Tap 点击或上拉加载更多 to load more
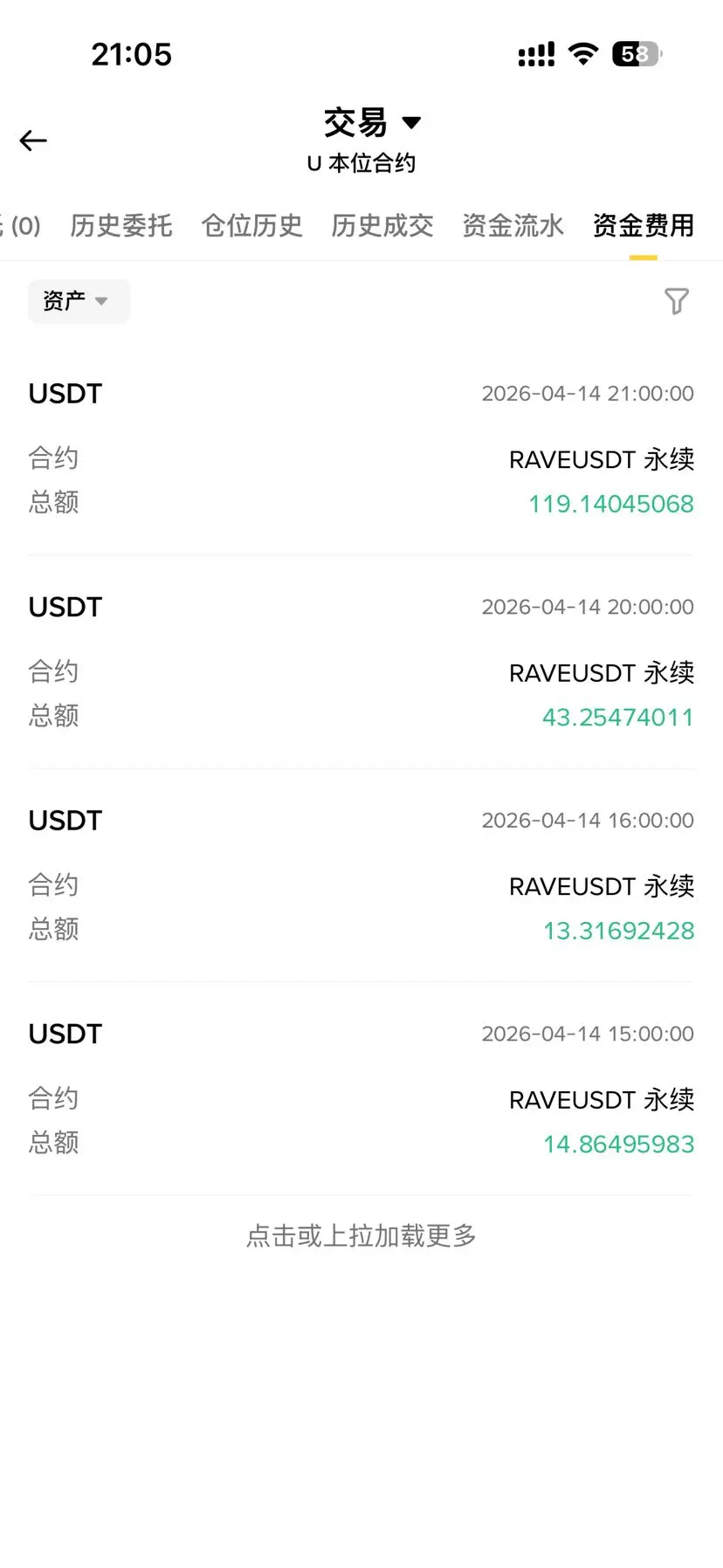Viewport: 723px width, 1568px height. pos(361,1235)
